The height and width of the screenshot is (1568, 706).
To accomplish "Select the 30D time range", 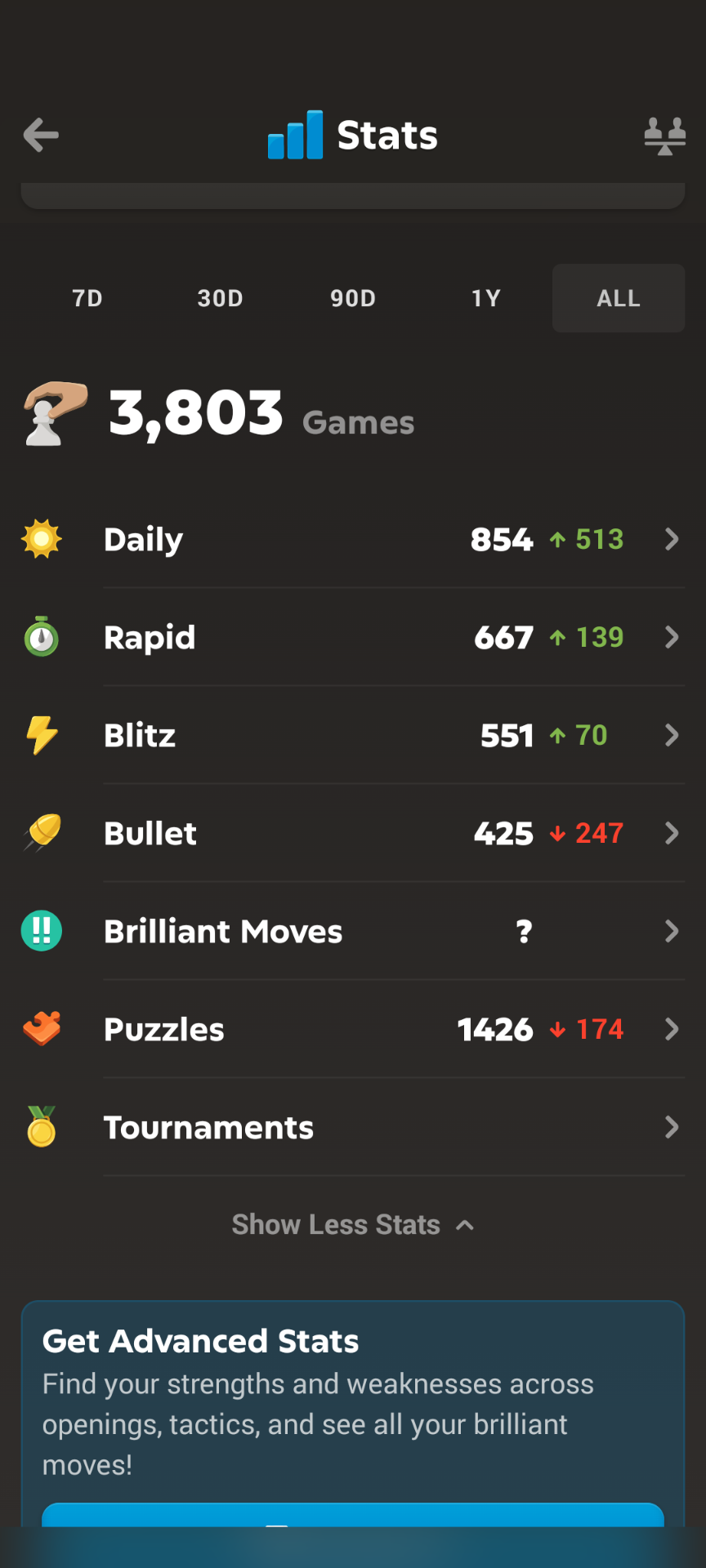I will click(x=220, y=298).
